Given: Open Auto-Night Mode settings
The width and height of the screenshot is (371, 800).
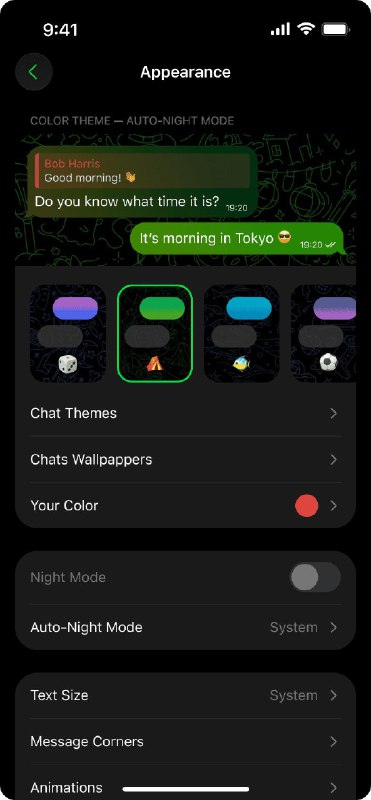Looking at the screenshot, I should [x=185, y=628].
